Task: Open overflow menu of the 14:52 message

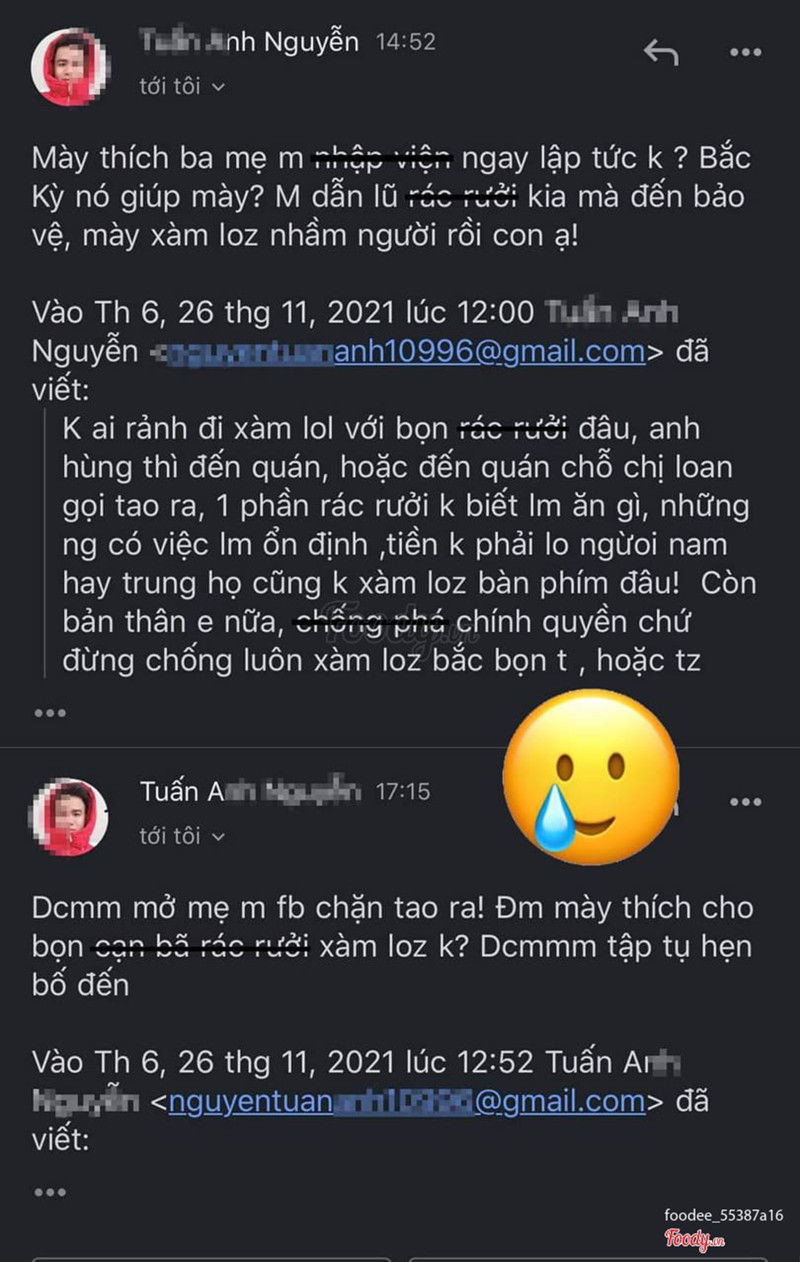Action: (x=746, y=52)
